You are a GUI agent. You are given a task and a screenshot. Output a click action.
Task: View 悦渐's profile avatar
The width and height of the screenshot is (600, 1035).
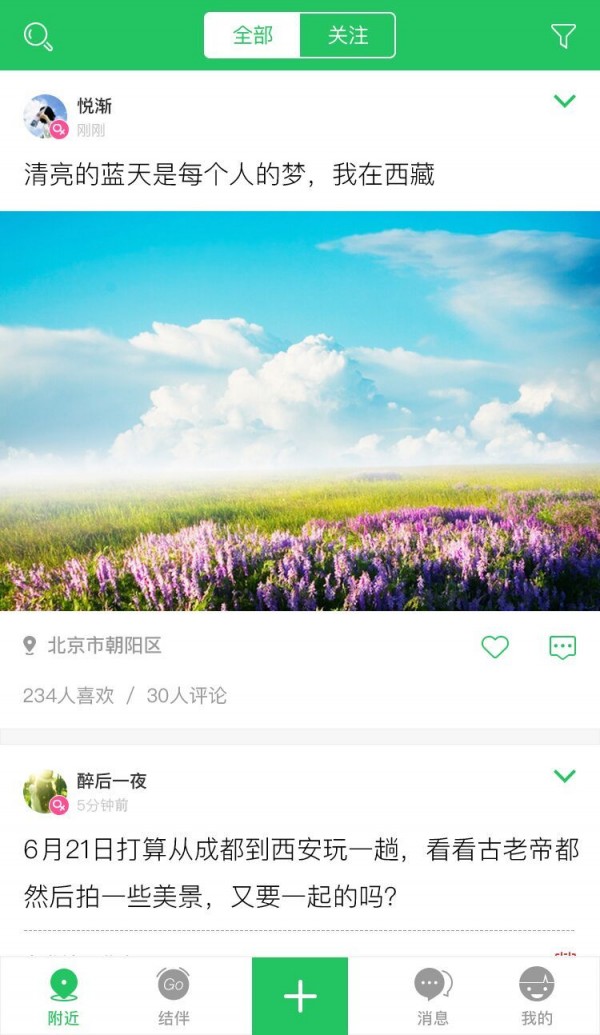coord(45,117)
